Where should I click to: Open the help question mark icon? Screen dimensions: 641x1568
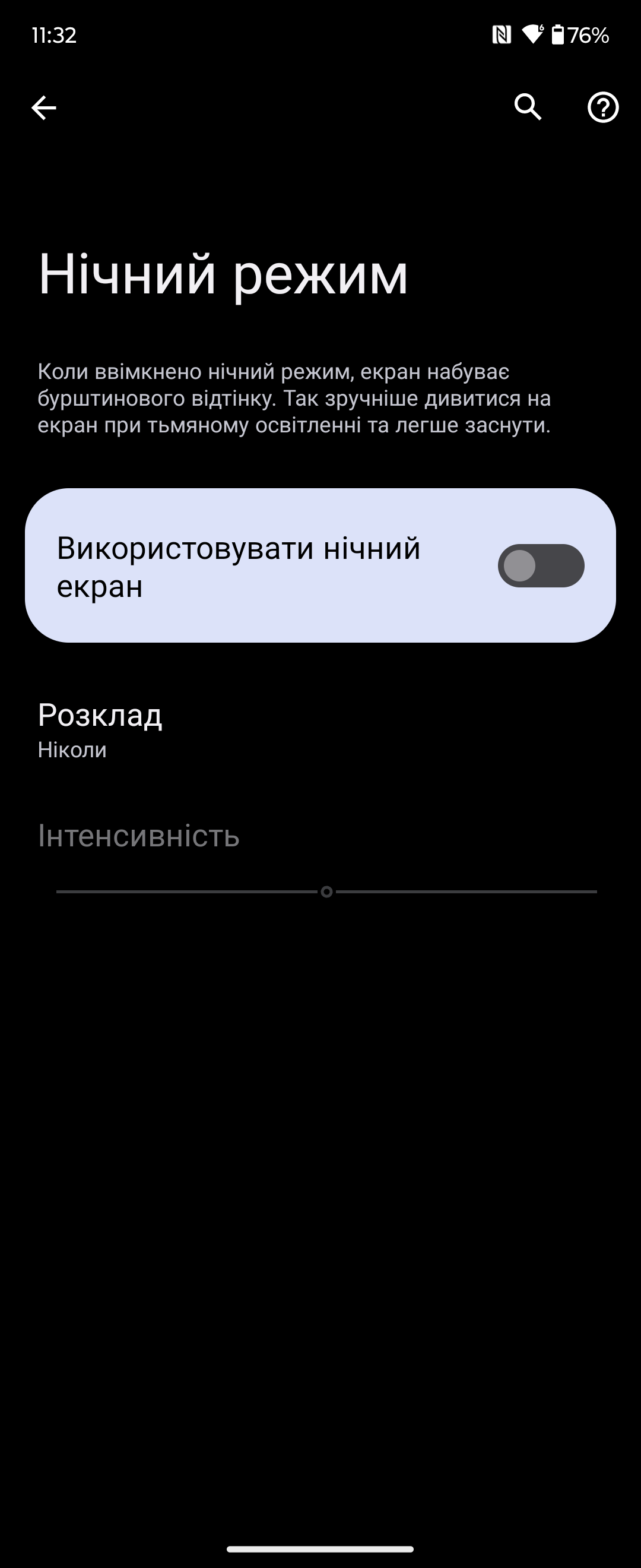point(602,108)
